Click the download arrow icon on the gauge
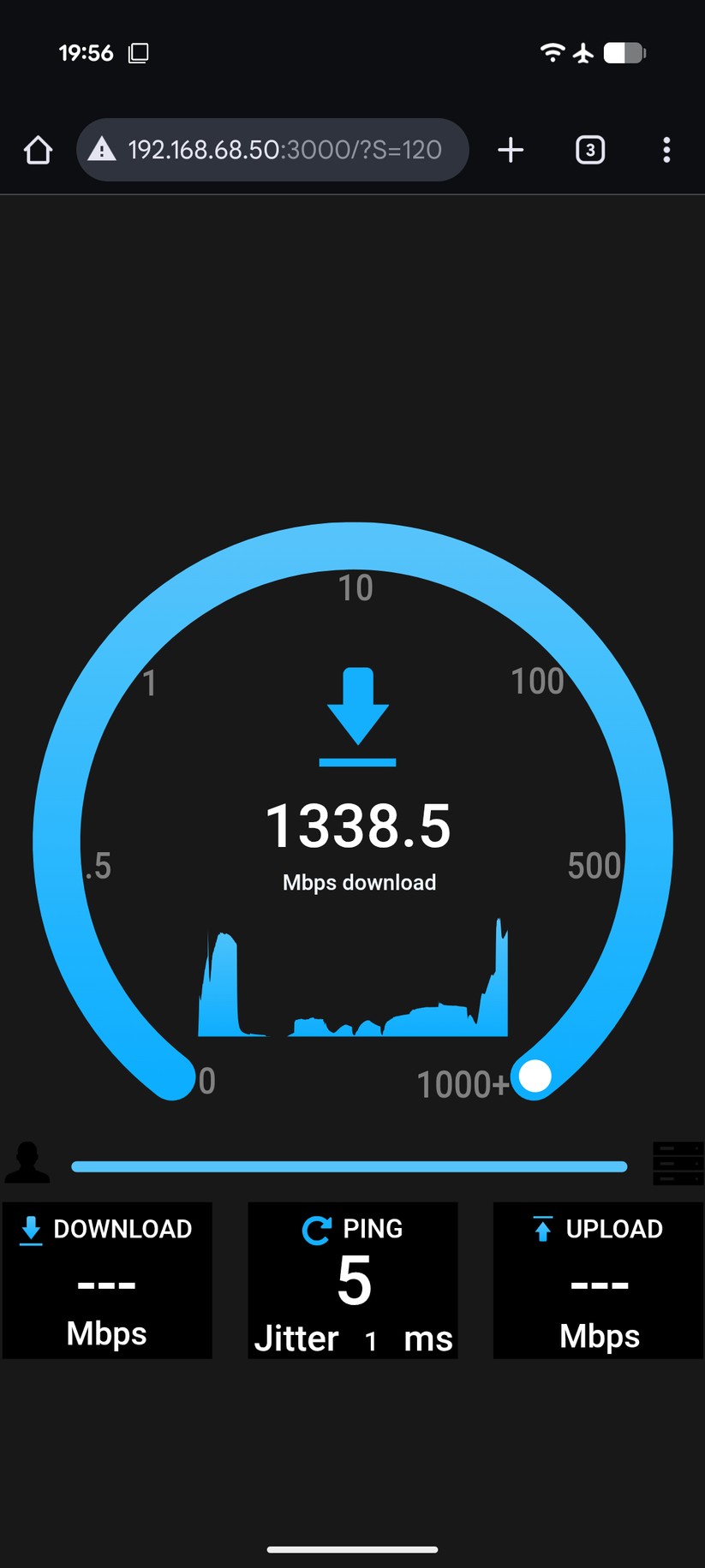This screenshot has width=705, height=1568. click(x=357, y=715)
